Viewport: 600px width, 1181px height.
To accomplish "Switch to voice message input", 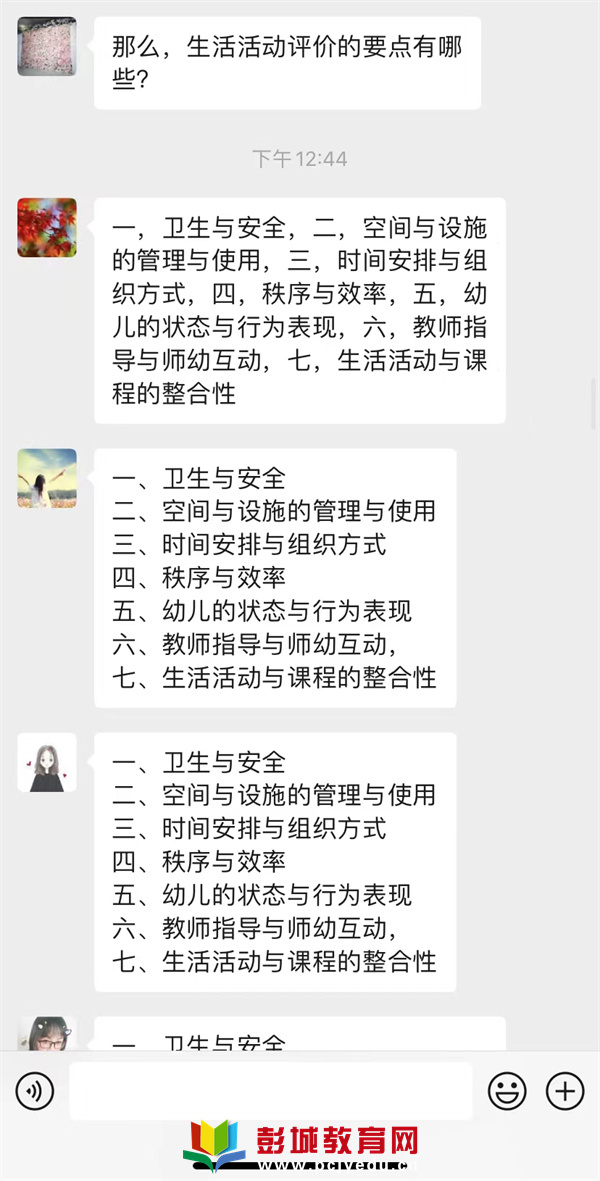I will pyautogui.click(x=35, y=1090).
